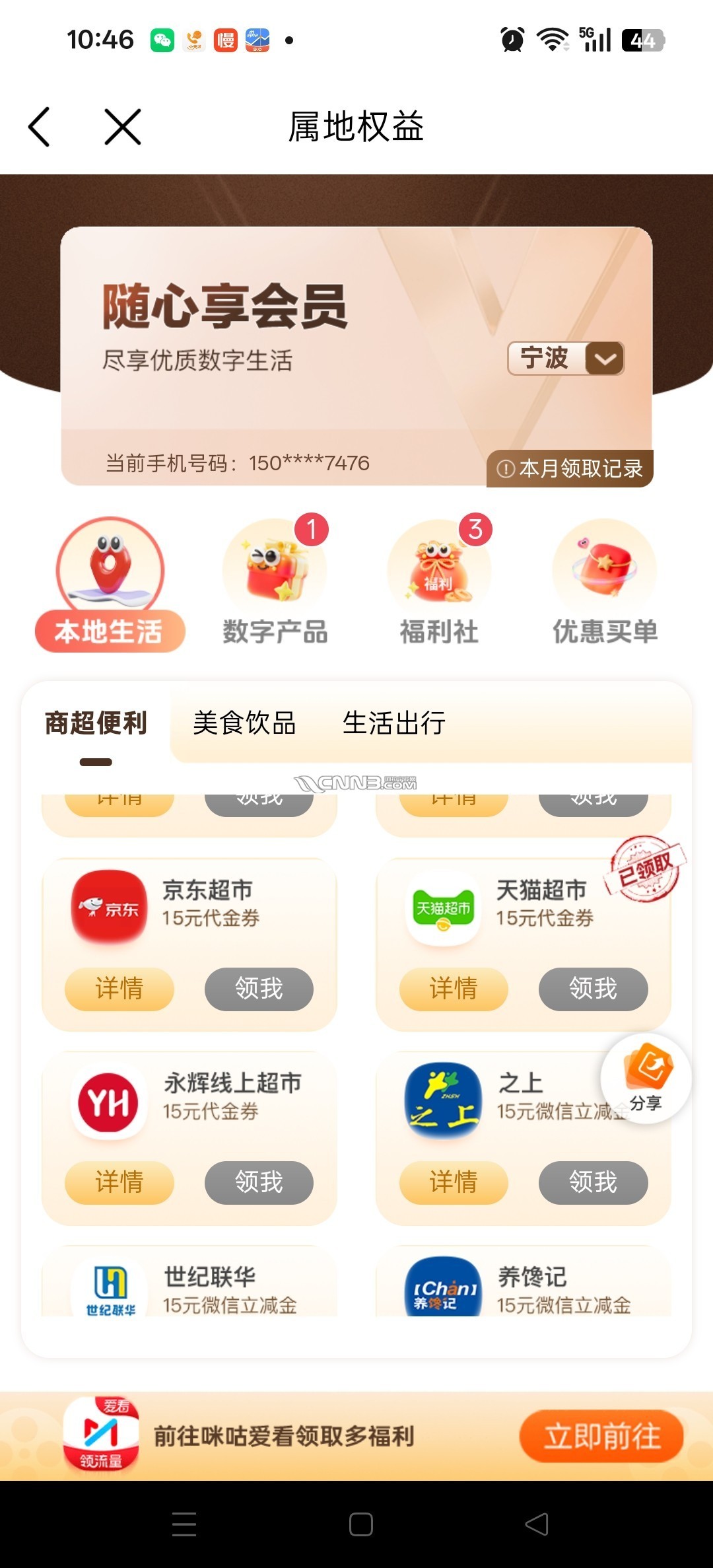Claim the 京东超市 15元代金券
The image size is (713, 1568).
259,989
